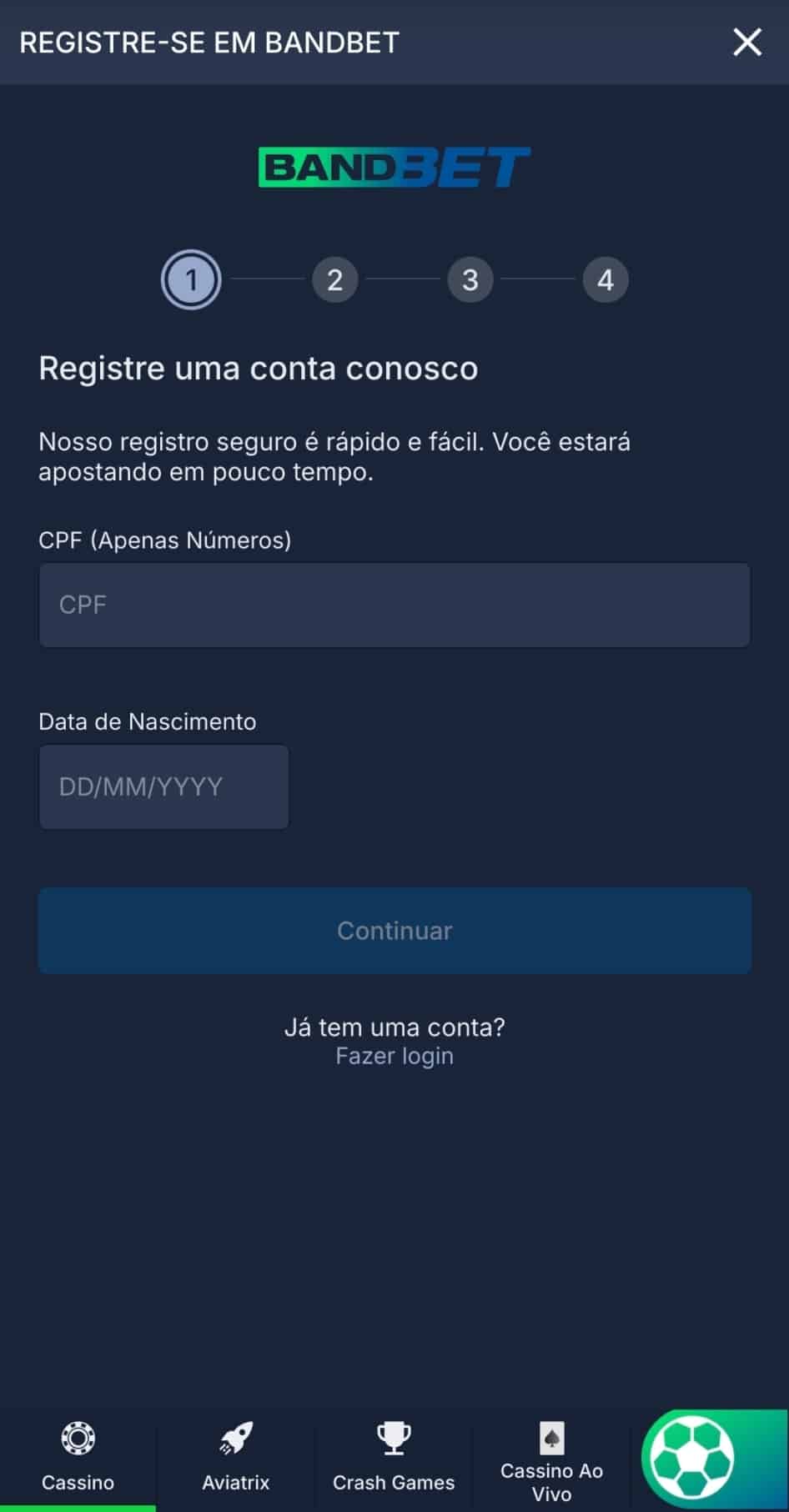This screenshot has height=1512, width=789.
Task: Open the Fazer login link
Action: click(x=394, y=1055)
